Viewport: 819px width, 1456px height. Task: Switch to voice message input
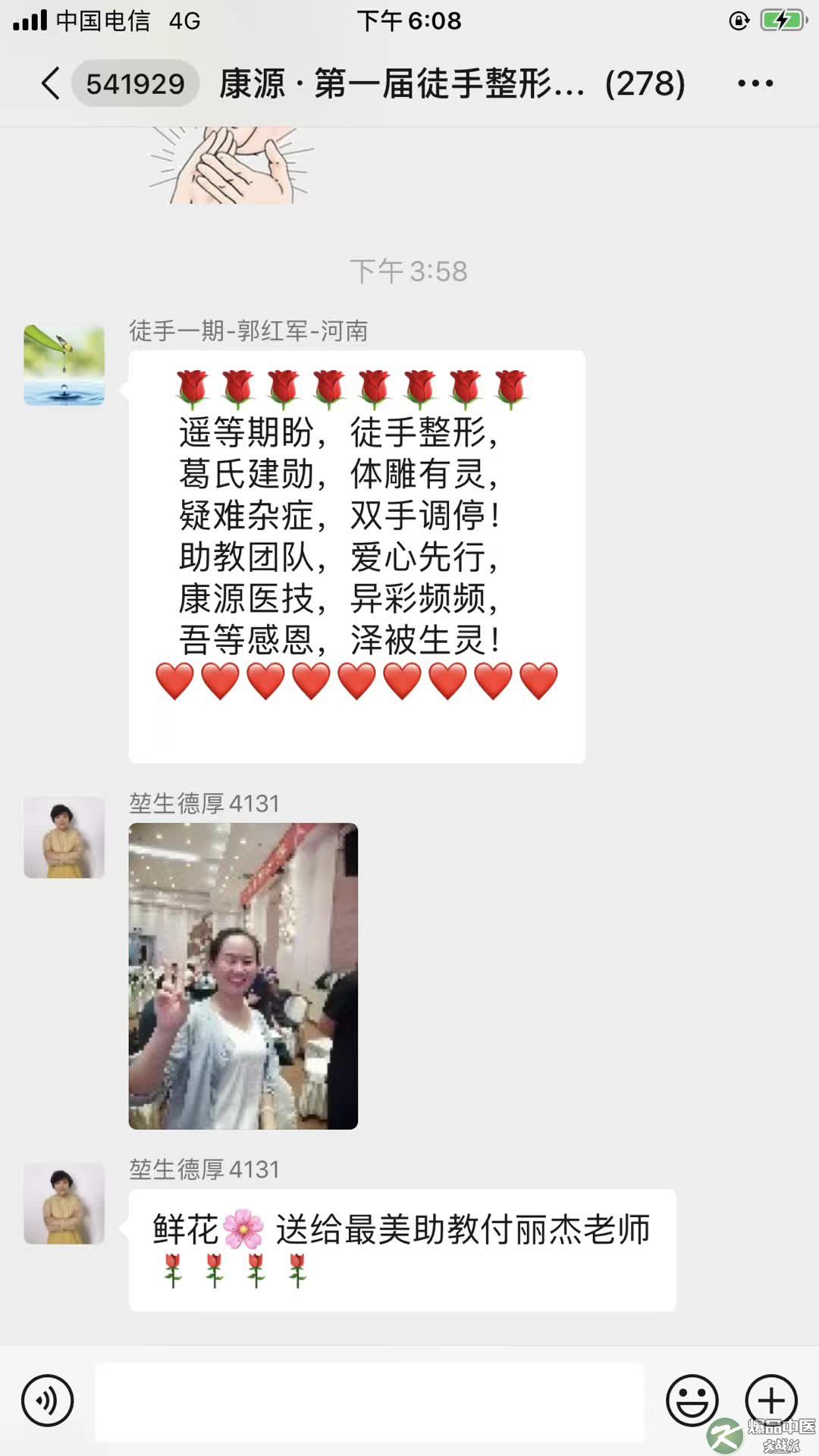click(x=48, y=1401)
